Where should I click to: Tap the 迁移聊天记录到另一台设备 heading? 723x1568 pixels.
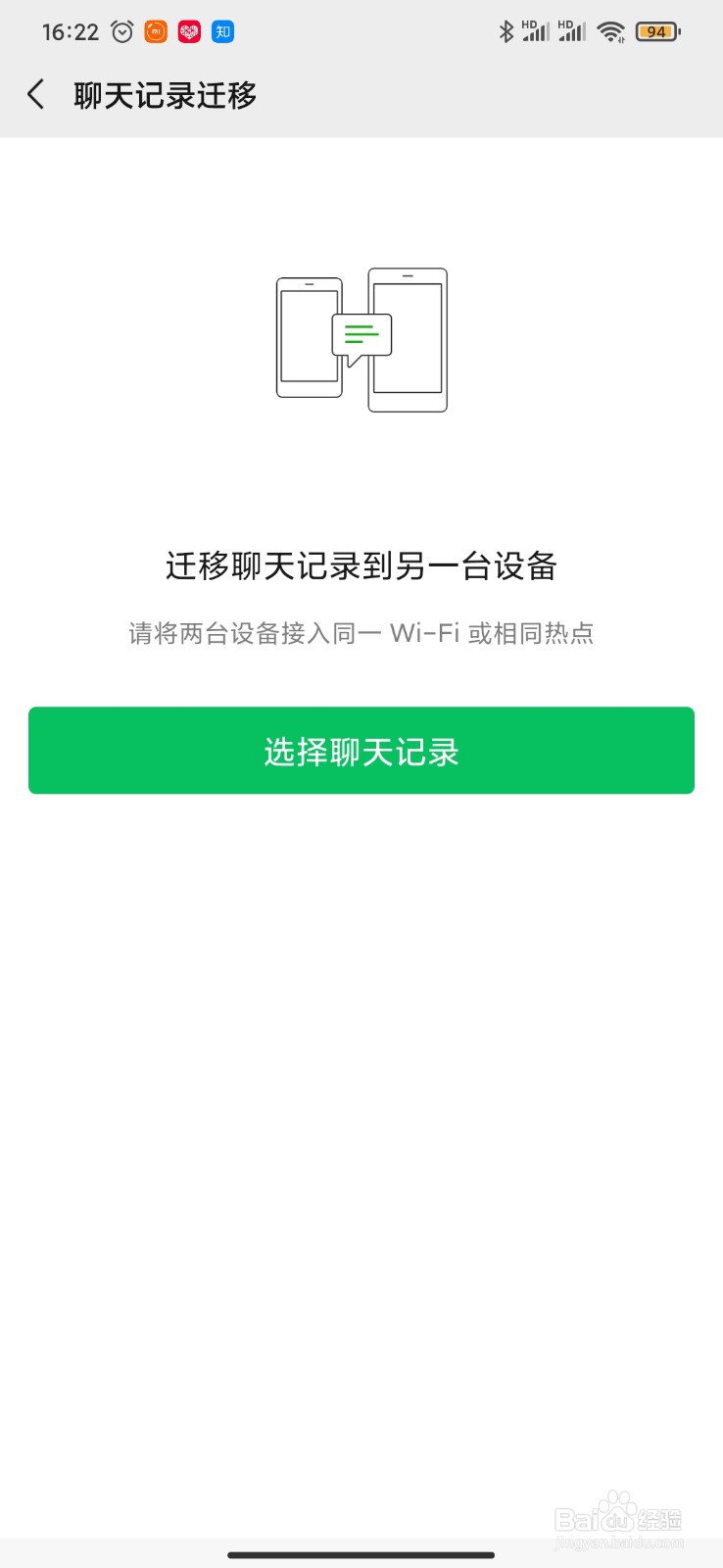[361, 566]
